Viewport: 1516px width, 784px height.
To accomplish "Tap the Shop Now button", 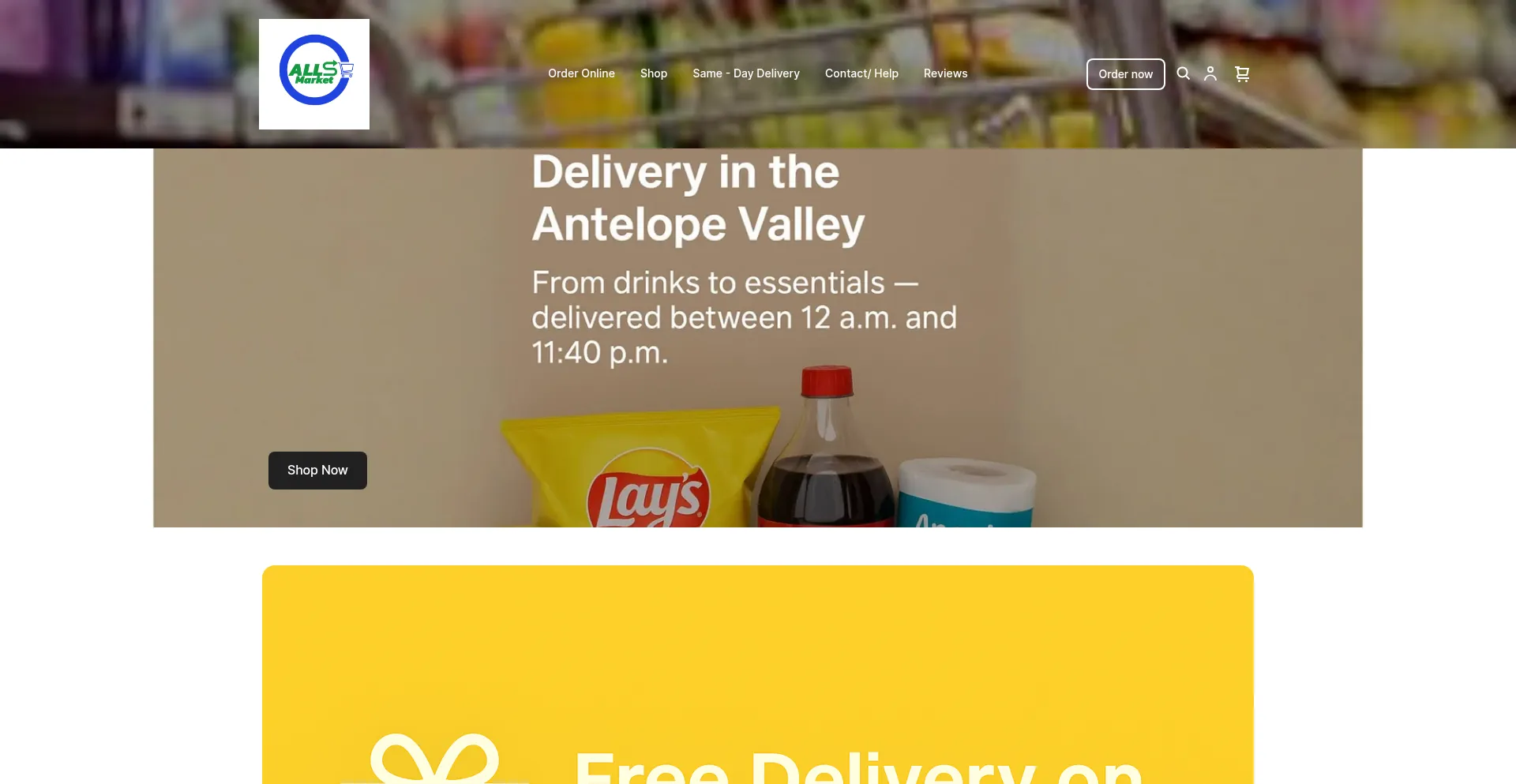I will 317,471.
